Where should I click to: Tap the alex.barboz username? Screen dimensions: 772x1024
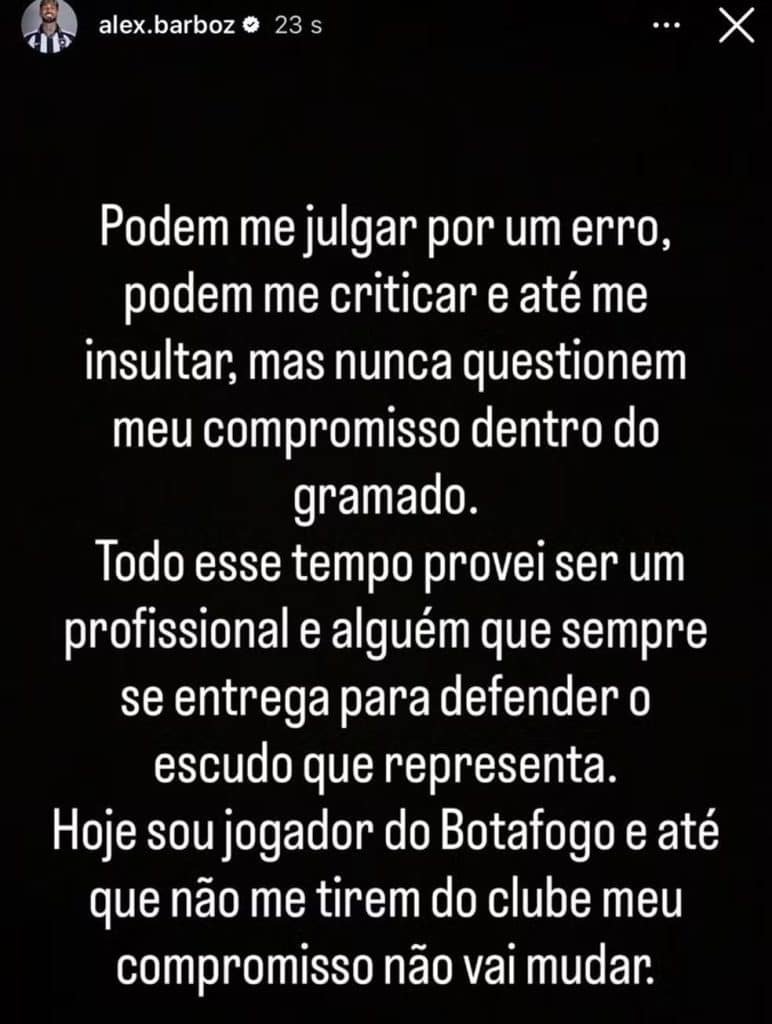pyautogui.click(x=166, y=27)
